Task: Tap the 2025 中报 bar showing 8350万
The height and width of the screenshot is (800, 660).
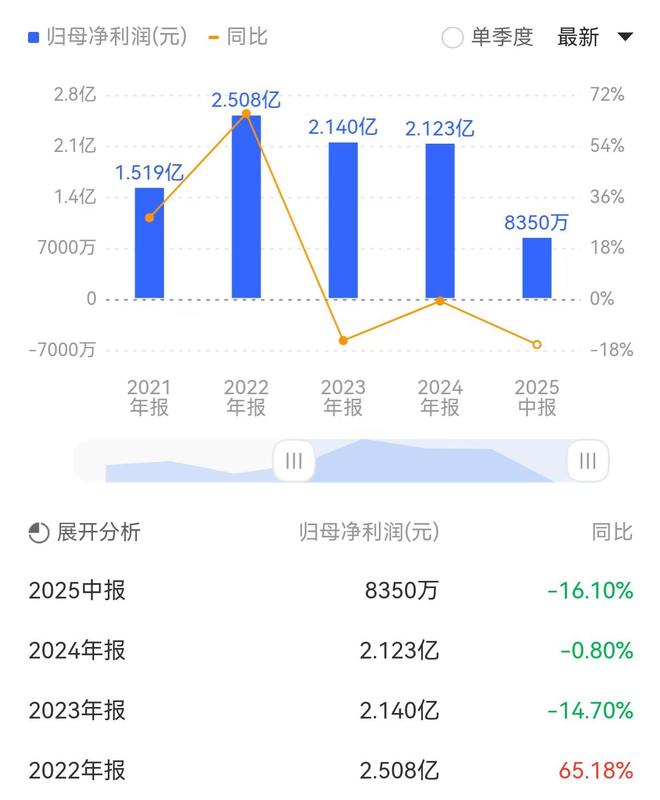Action: point(537,267)
